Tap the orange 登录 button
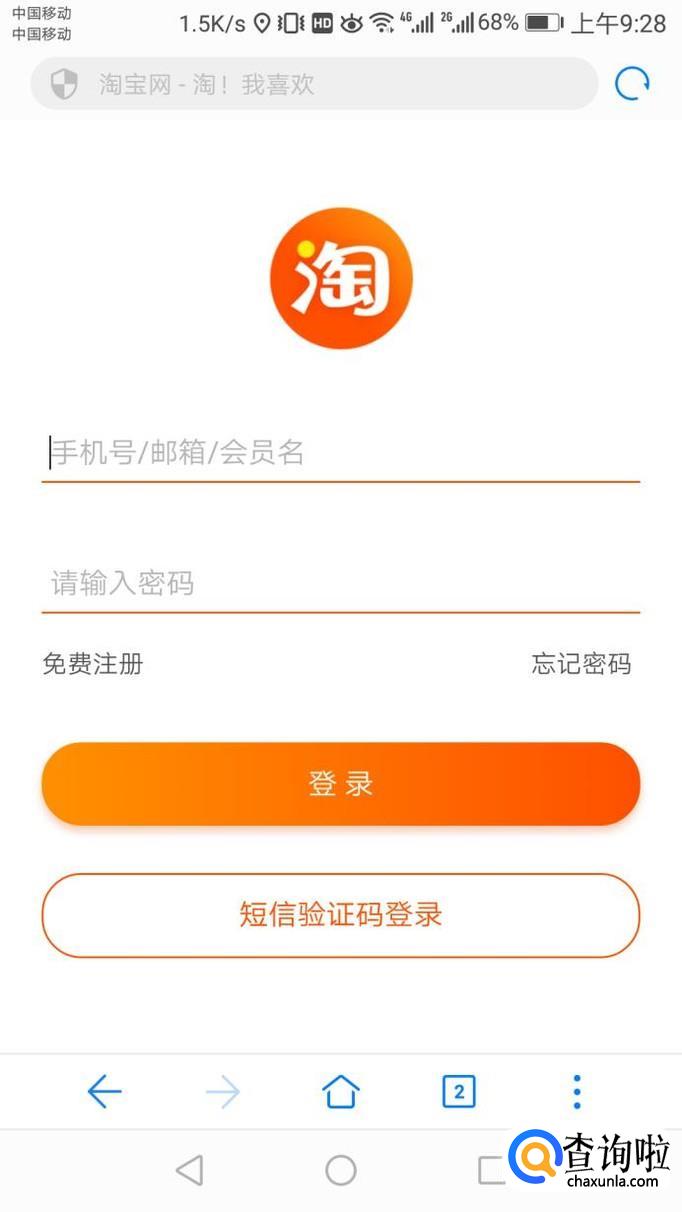 point(340,784)
